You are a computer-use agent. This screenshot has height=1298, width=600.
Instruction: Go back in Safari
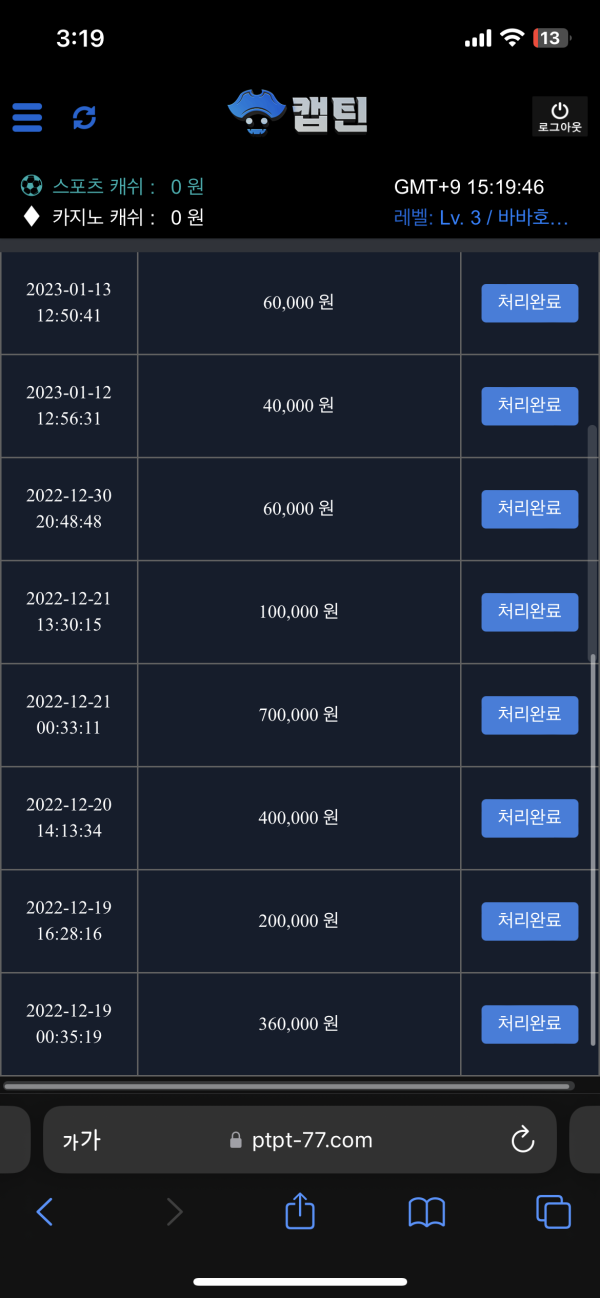pos(44,1212)
